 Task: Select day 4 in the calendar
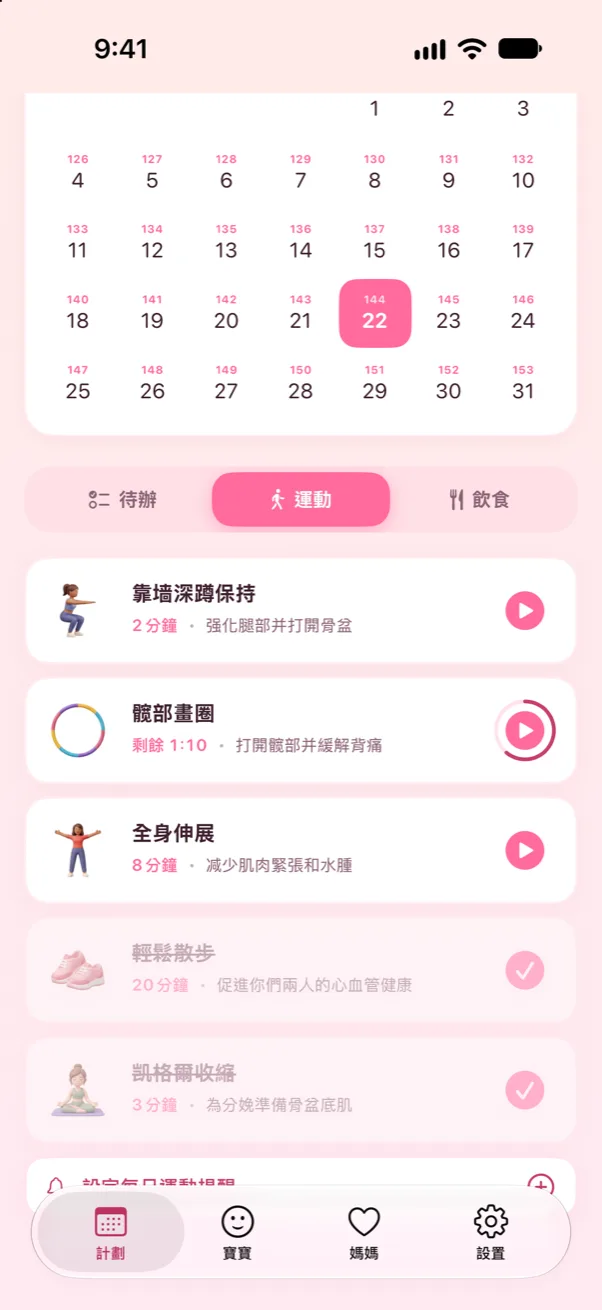[x=78, y=173]
